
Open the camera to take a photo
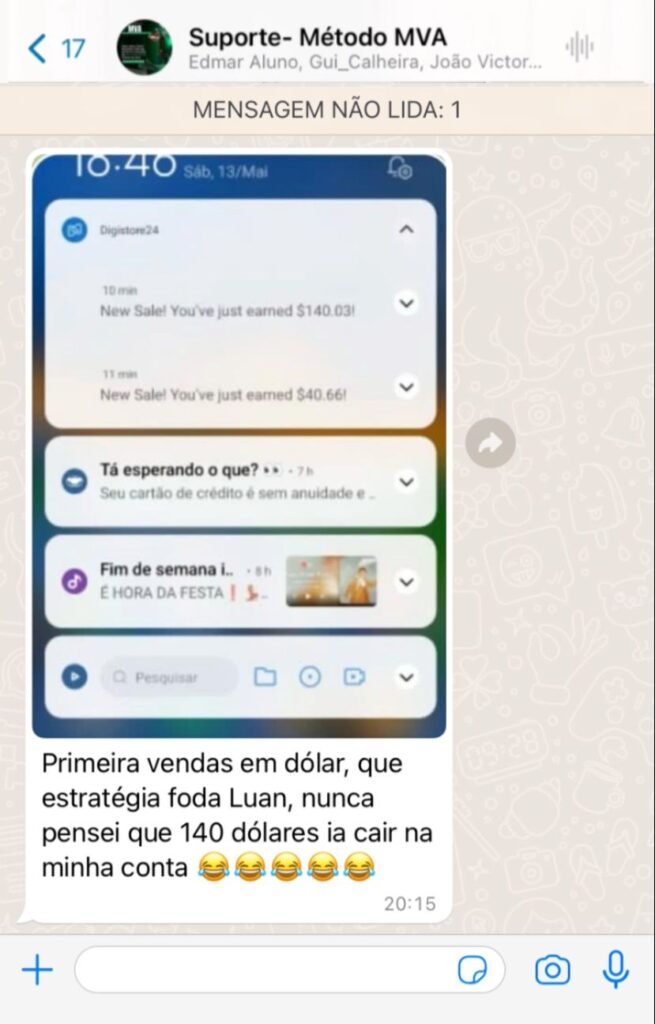click(x=552, y=969)
